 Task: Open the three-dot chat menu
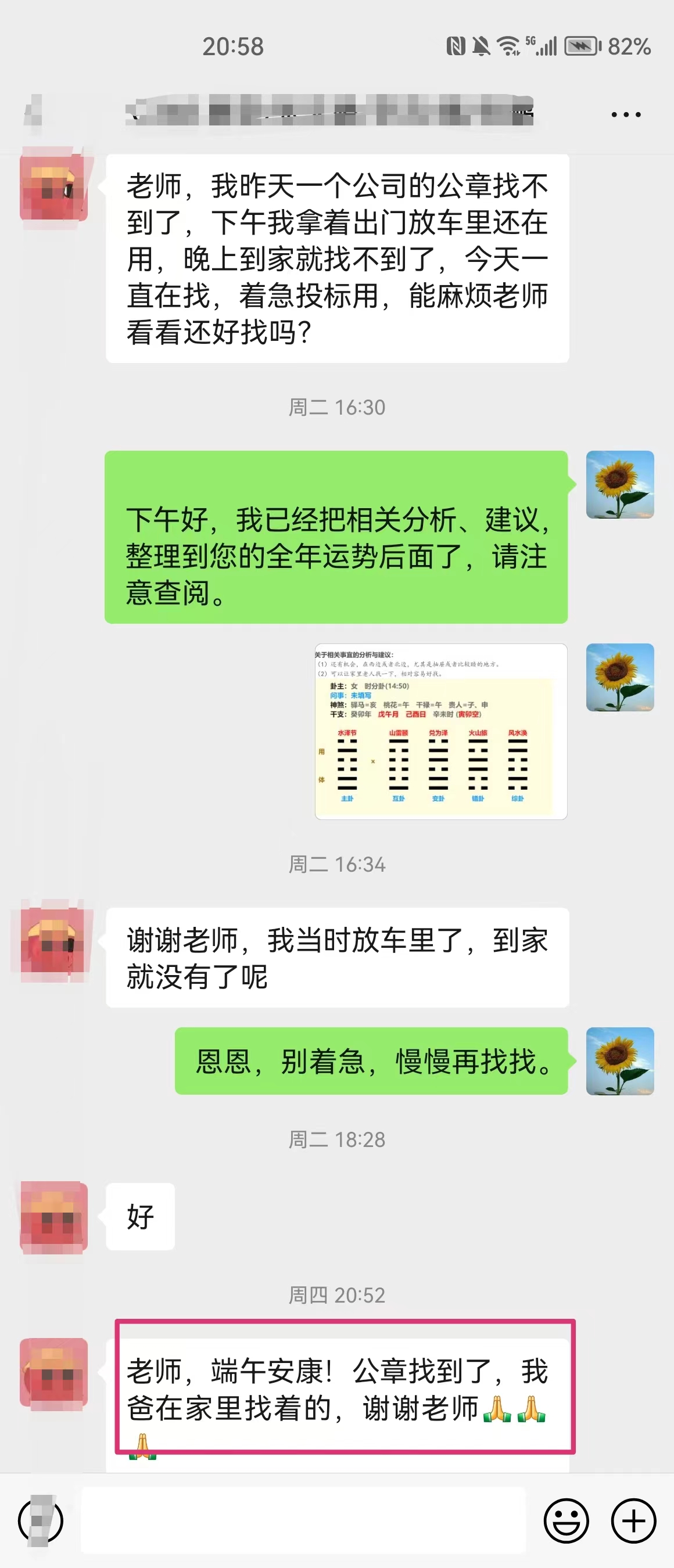click(625, 114)
